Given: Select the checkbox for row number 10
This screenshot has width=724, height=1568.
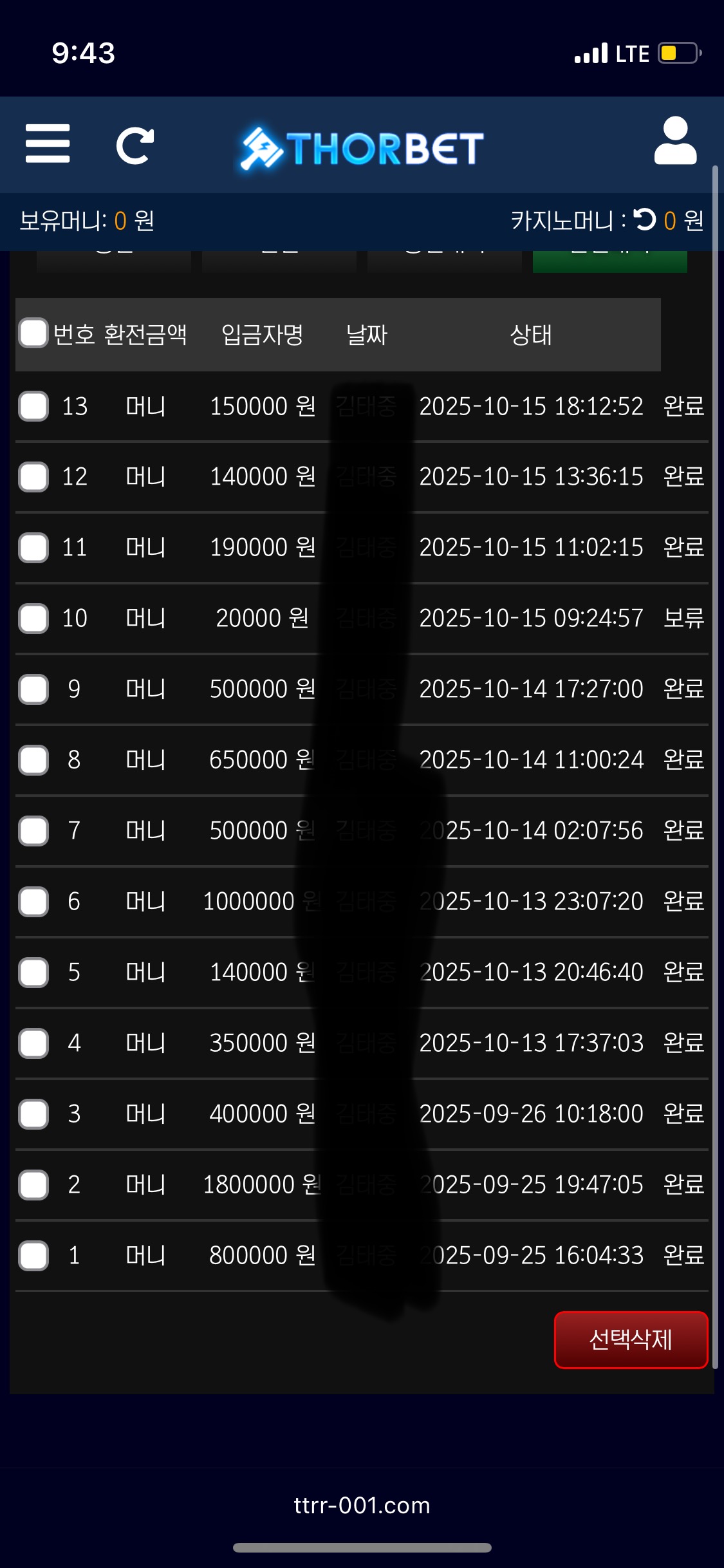Looking at the screenshot, I should (33, 619).
